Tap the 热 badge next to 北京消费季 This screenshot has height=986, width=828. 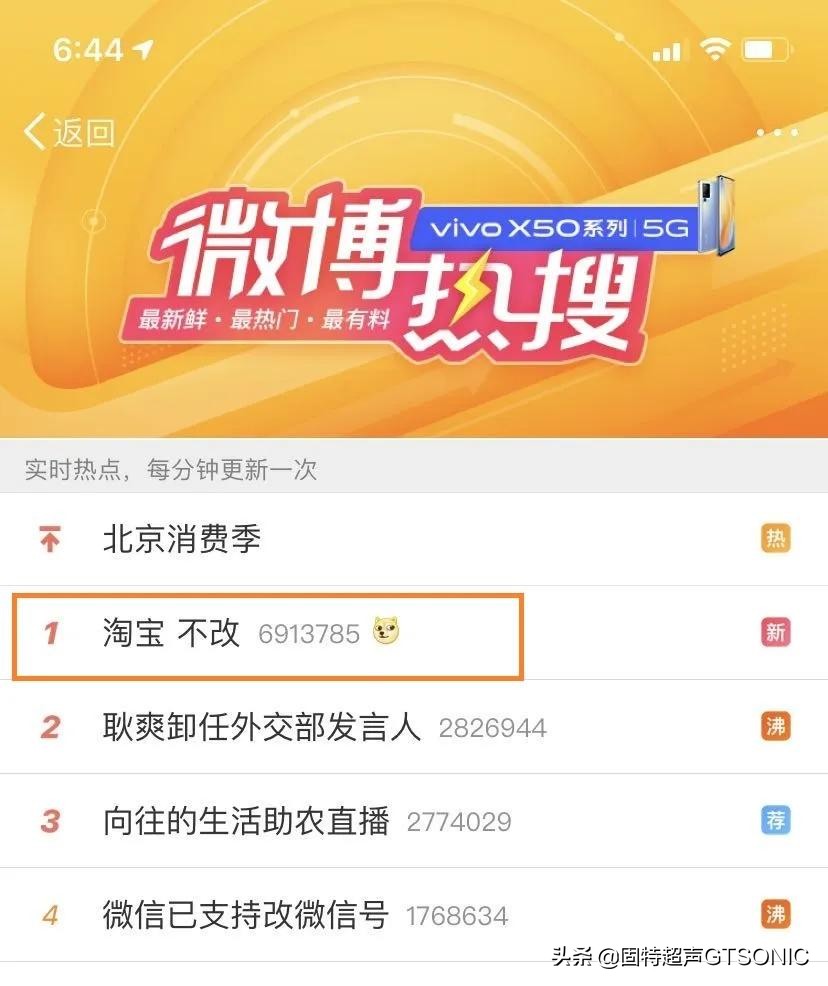(777, 539)
